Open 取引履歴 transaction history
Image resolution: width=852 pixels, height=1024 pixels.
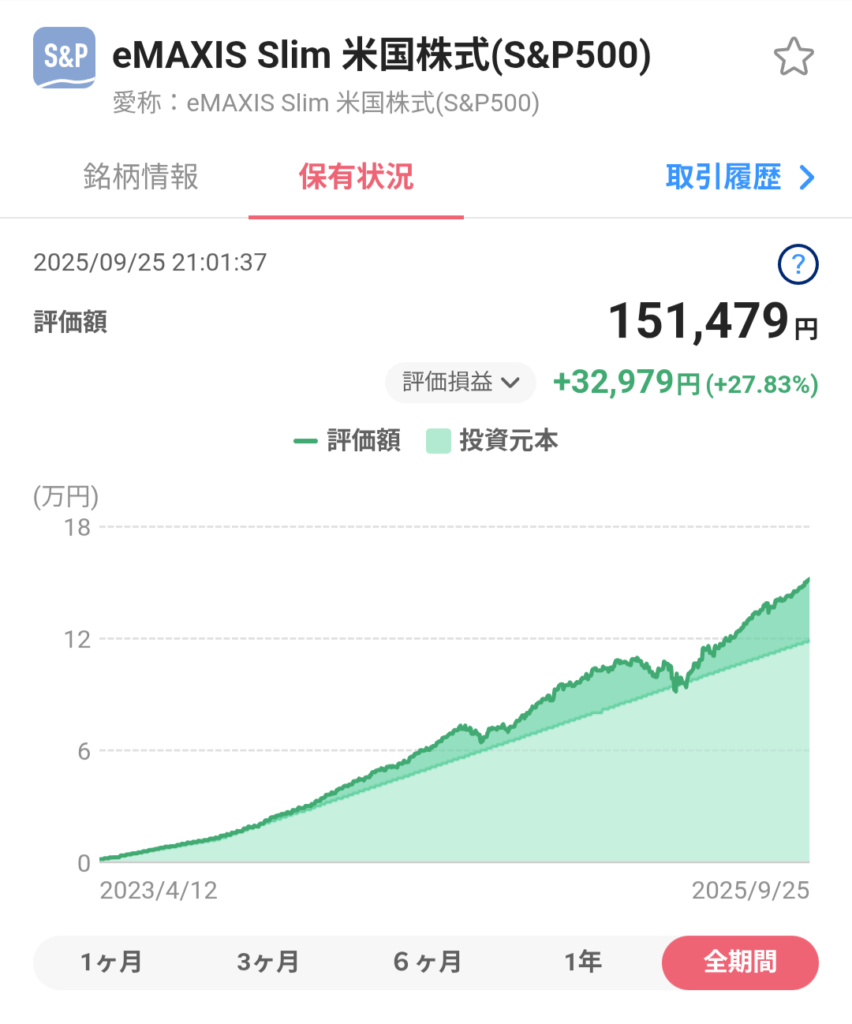(x=741, y=178)
